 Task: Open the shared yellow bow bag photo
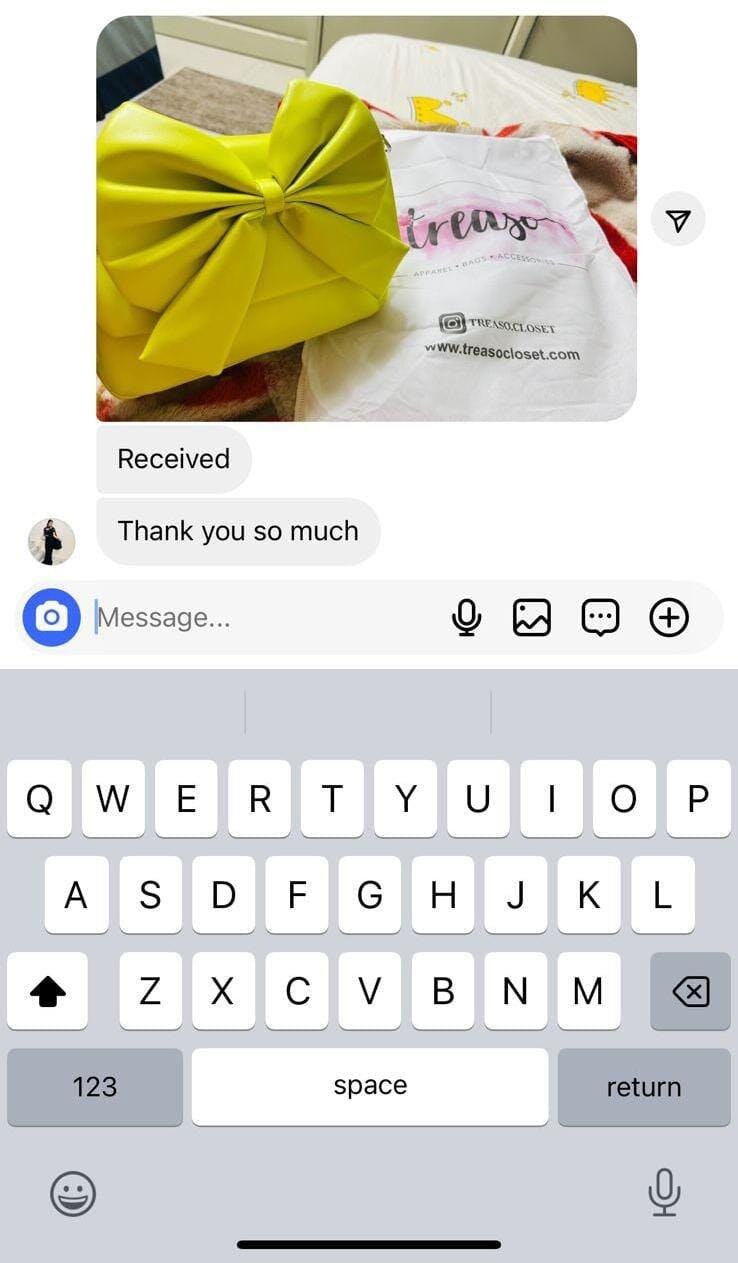[366, 218]
